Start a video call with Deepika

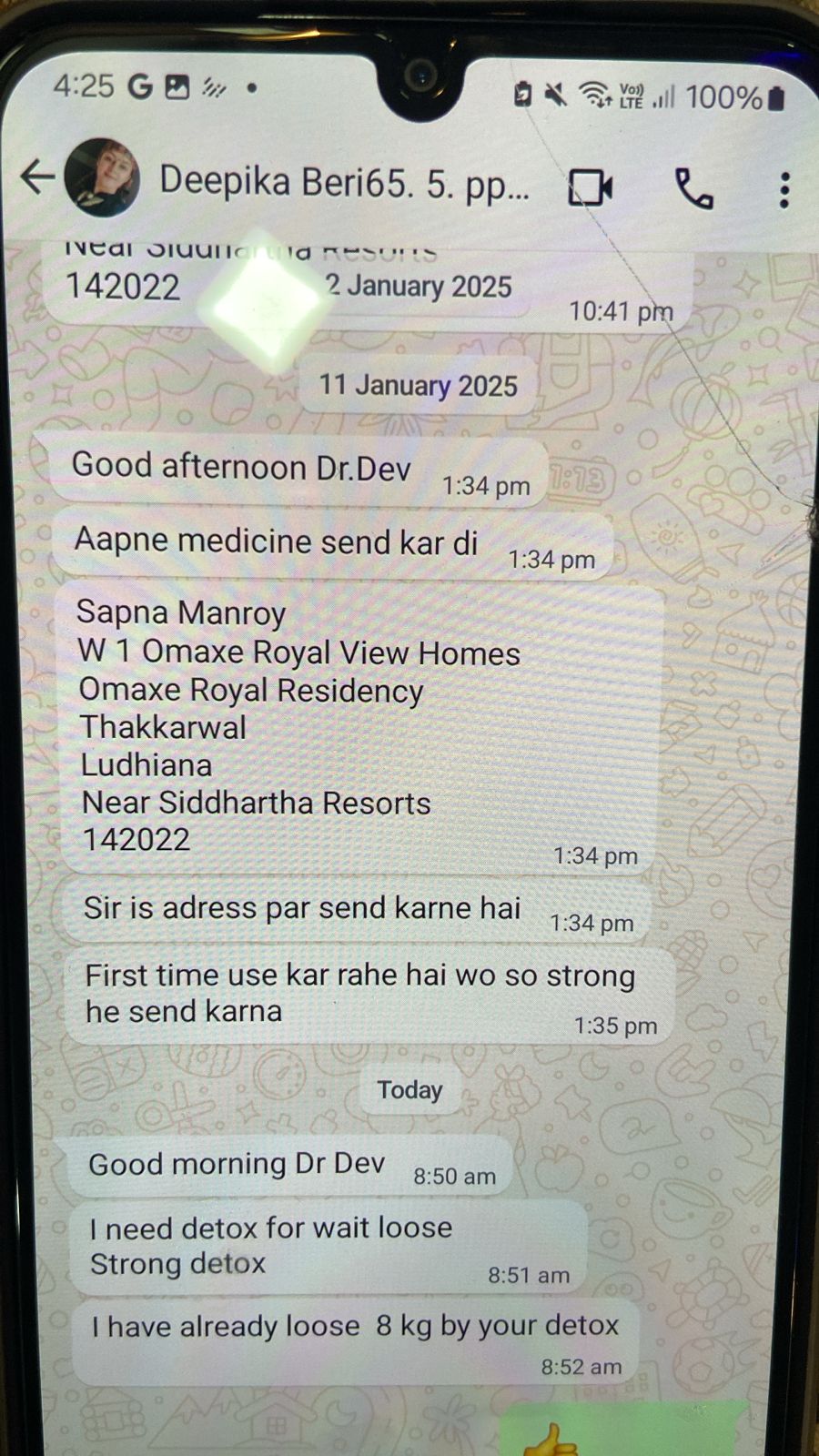pos(590,188)
